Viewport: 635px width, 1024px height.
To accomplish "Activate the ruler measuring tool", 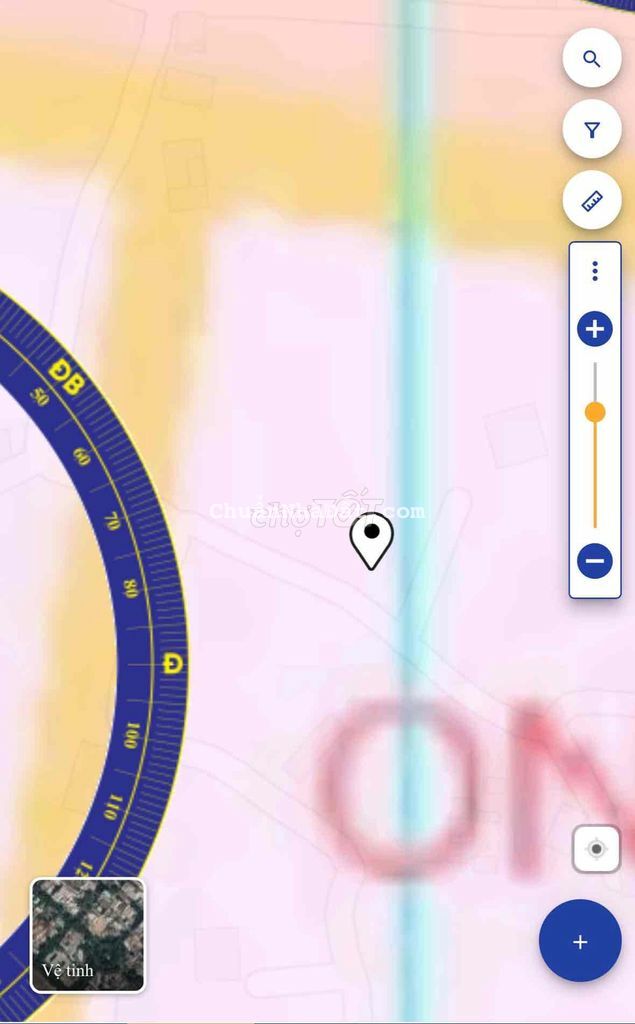I will (x=592, y=201).
